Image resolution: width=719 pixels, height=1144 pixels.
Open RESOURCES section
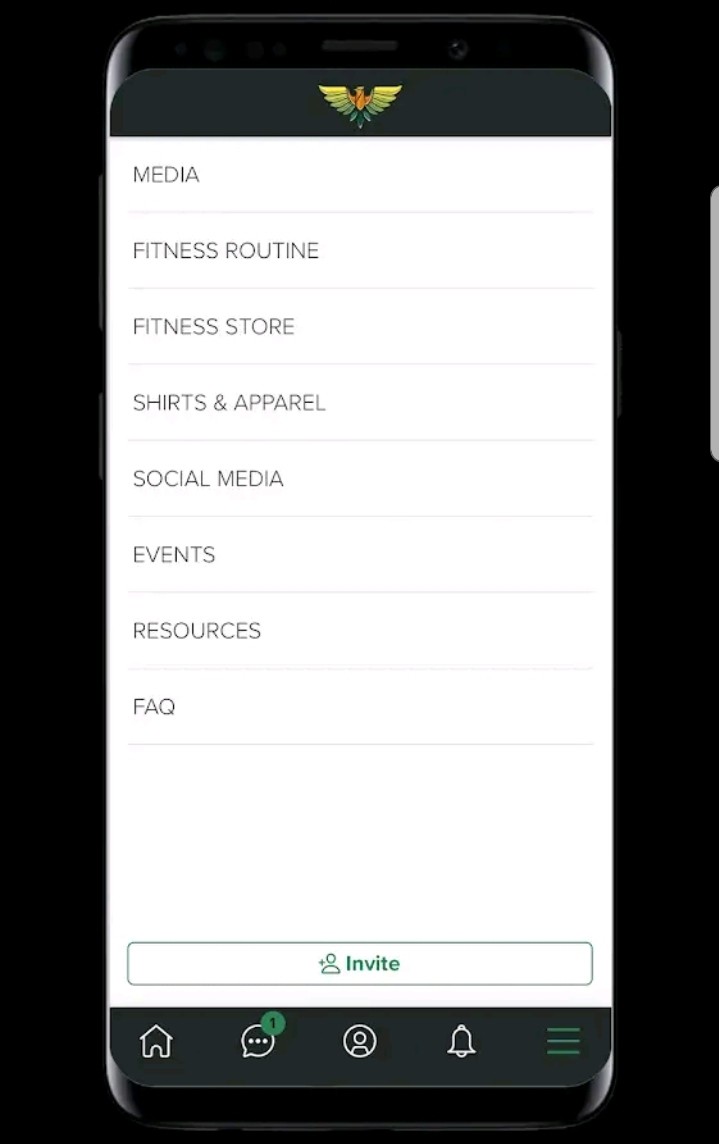click(x=197, y=631)
